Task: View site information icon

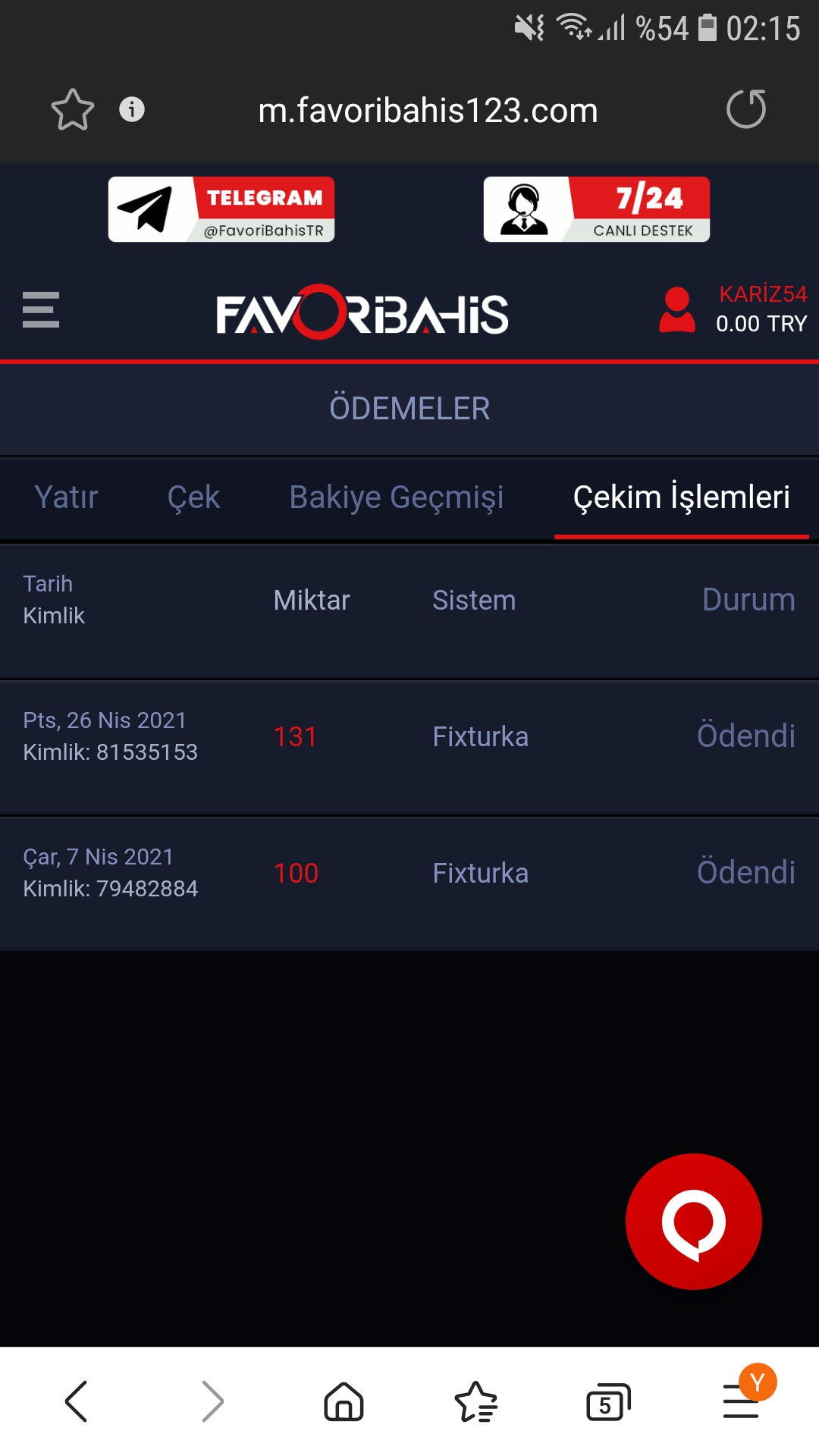Action: [132, 110]
